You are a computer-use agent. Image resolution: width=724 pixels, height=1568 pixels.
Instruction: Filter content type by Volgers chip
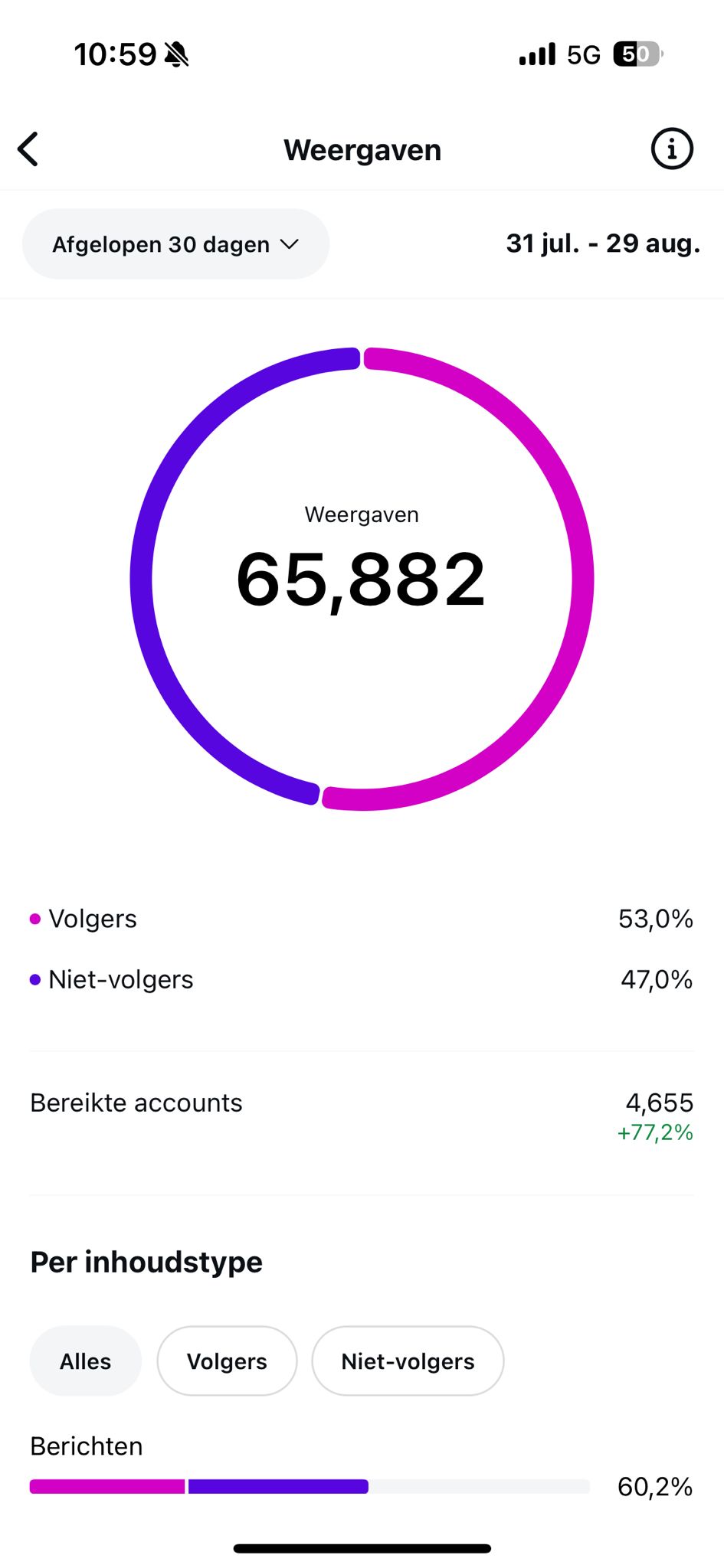(x=227, y=1361)
